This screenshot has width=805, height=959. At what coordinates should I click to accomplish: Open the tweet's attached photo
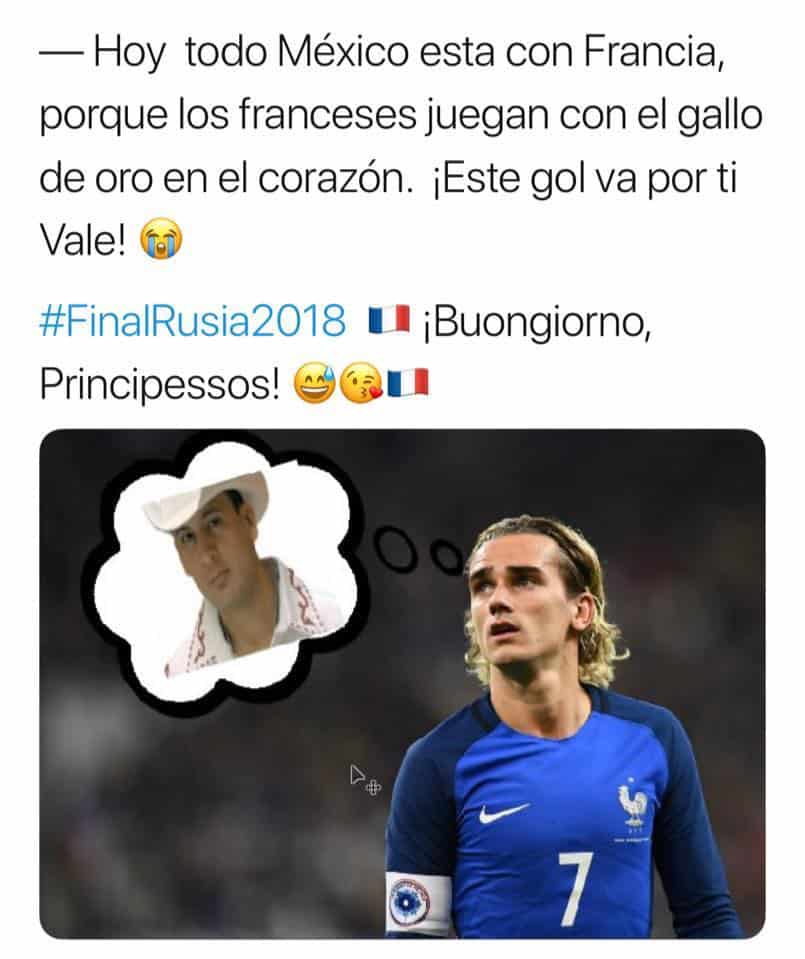pyautogui.click(x=402, y=684)
